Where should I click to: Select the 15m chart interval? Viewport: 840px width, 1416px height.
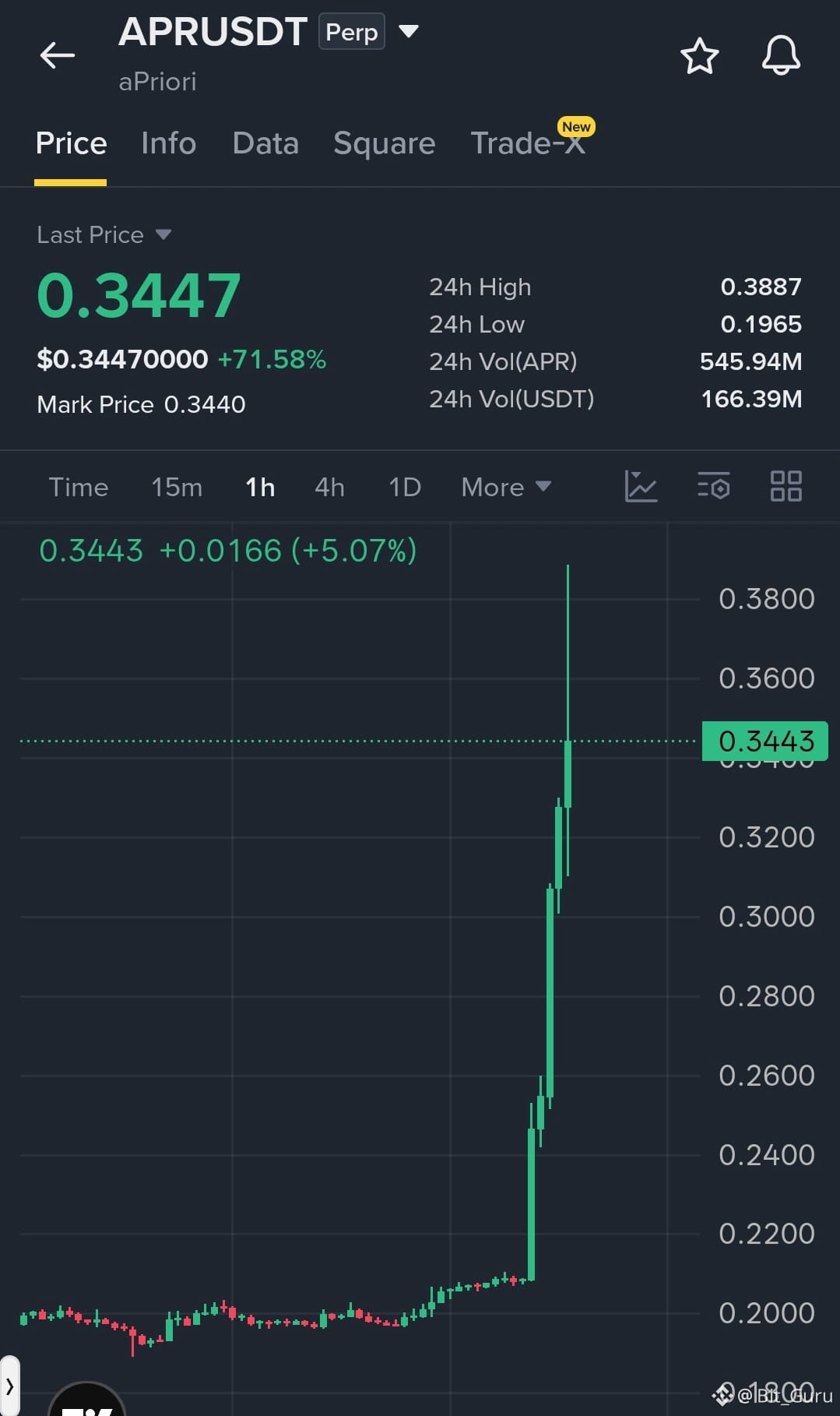point(177,487)
